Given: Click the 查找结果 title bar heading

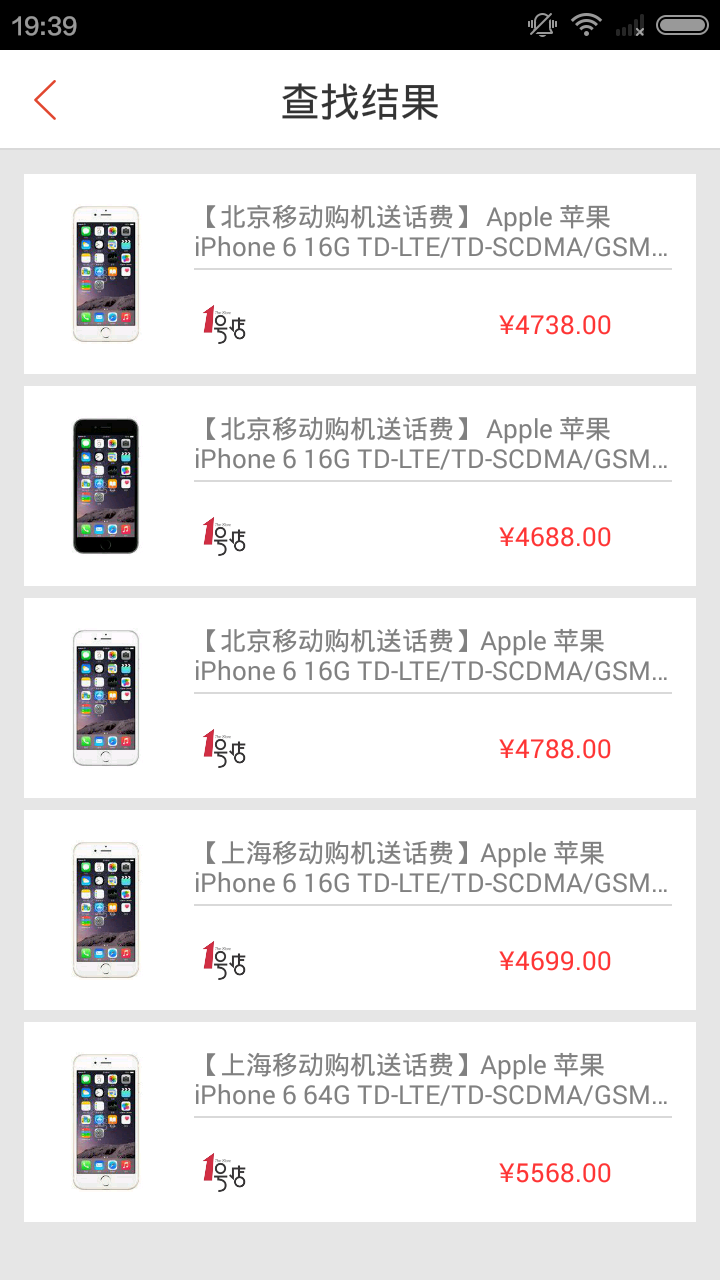Looking at the screenshot, I should coord(360,100).
